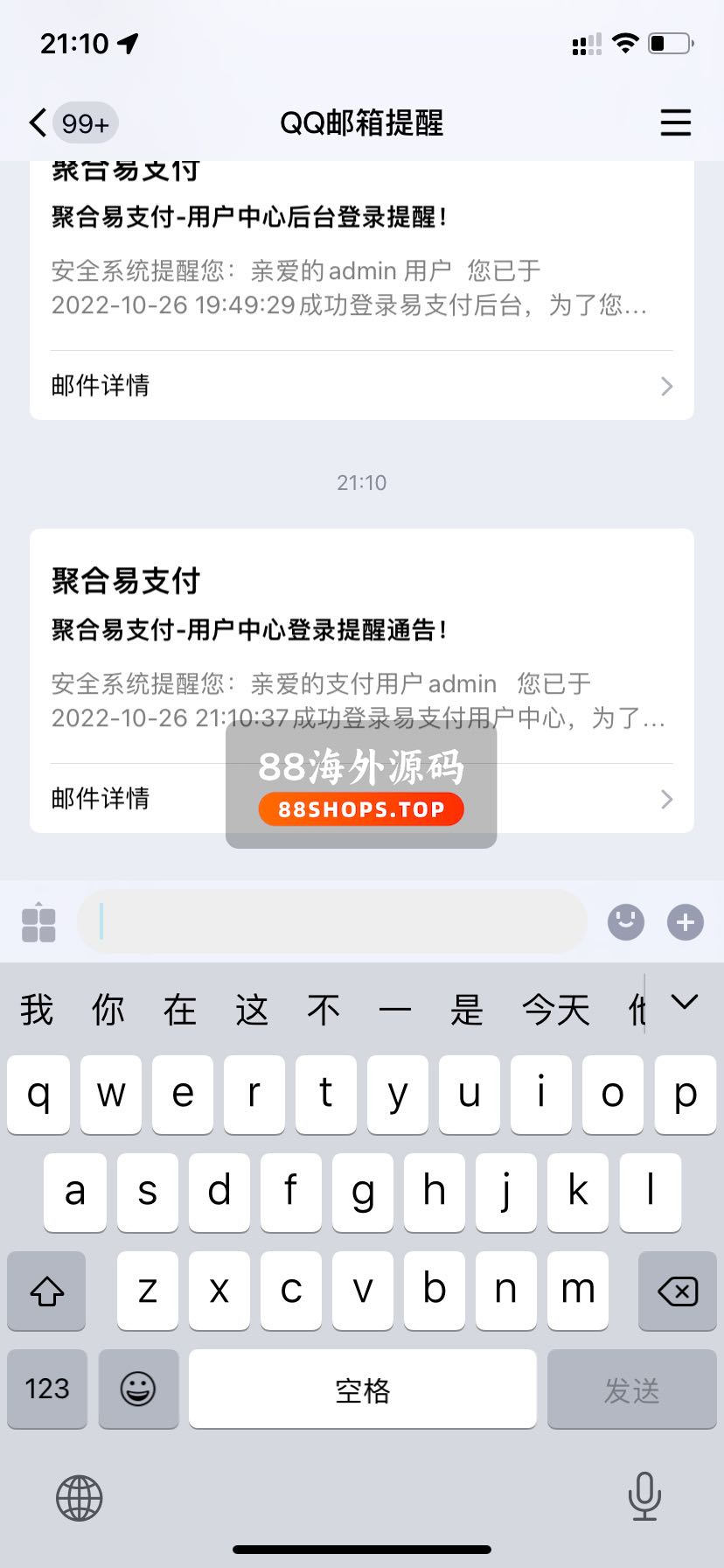Expand the keyboard suggestion list
Viewport: 724px width, 1568px height.
coord(685,1003)
